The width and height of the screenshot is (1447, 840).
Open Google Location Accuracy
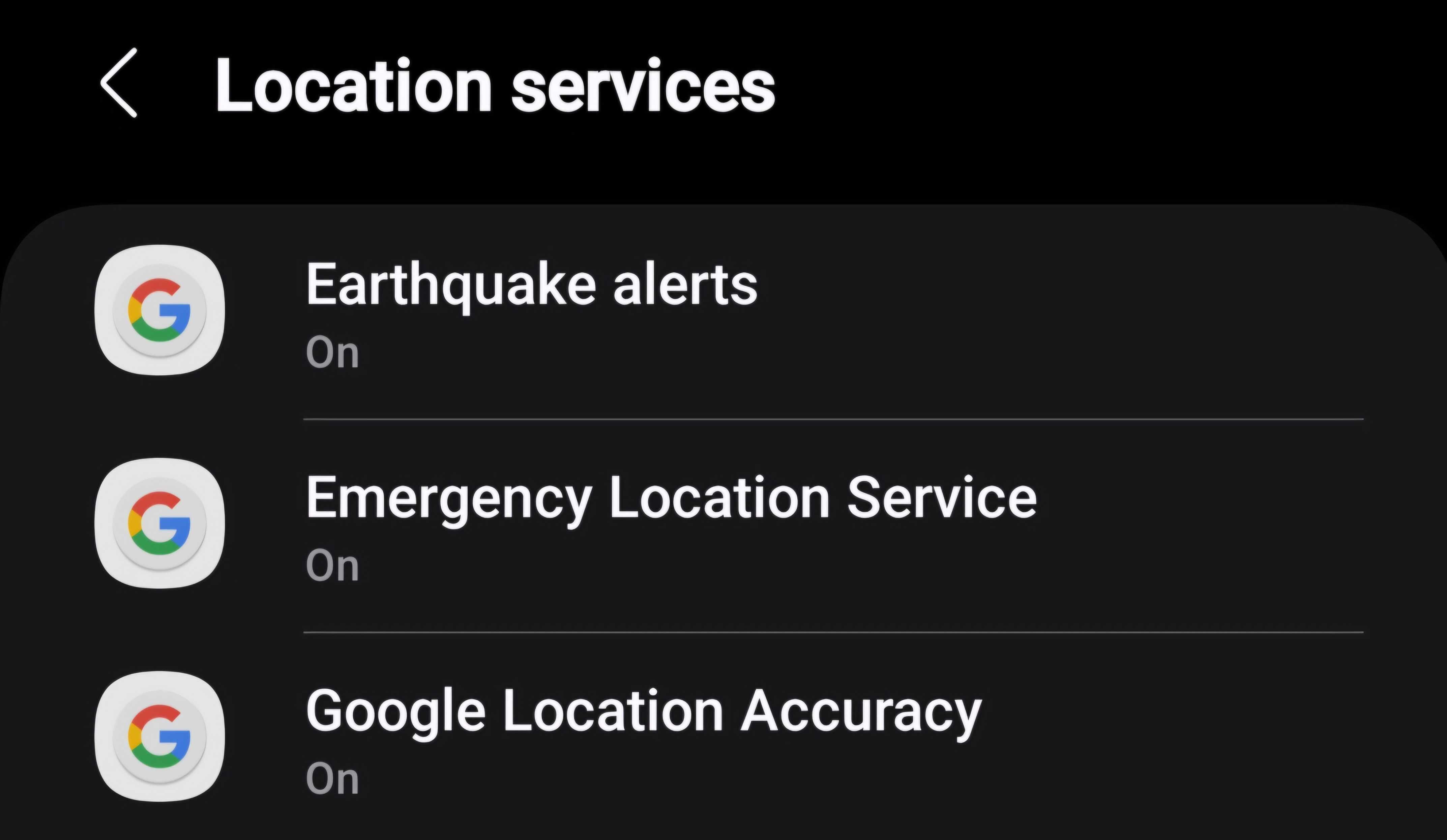pyautogui.click(x=643, y=737)
